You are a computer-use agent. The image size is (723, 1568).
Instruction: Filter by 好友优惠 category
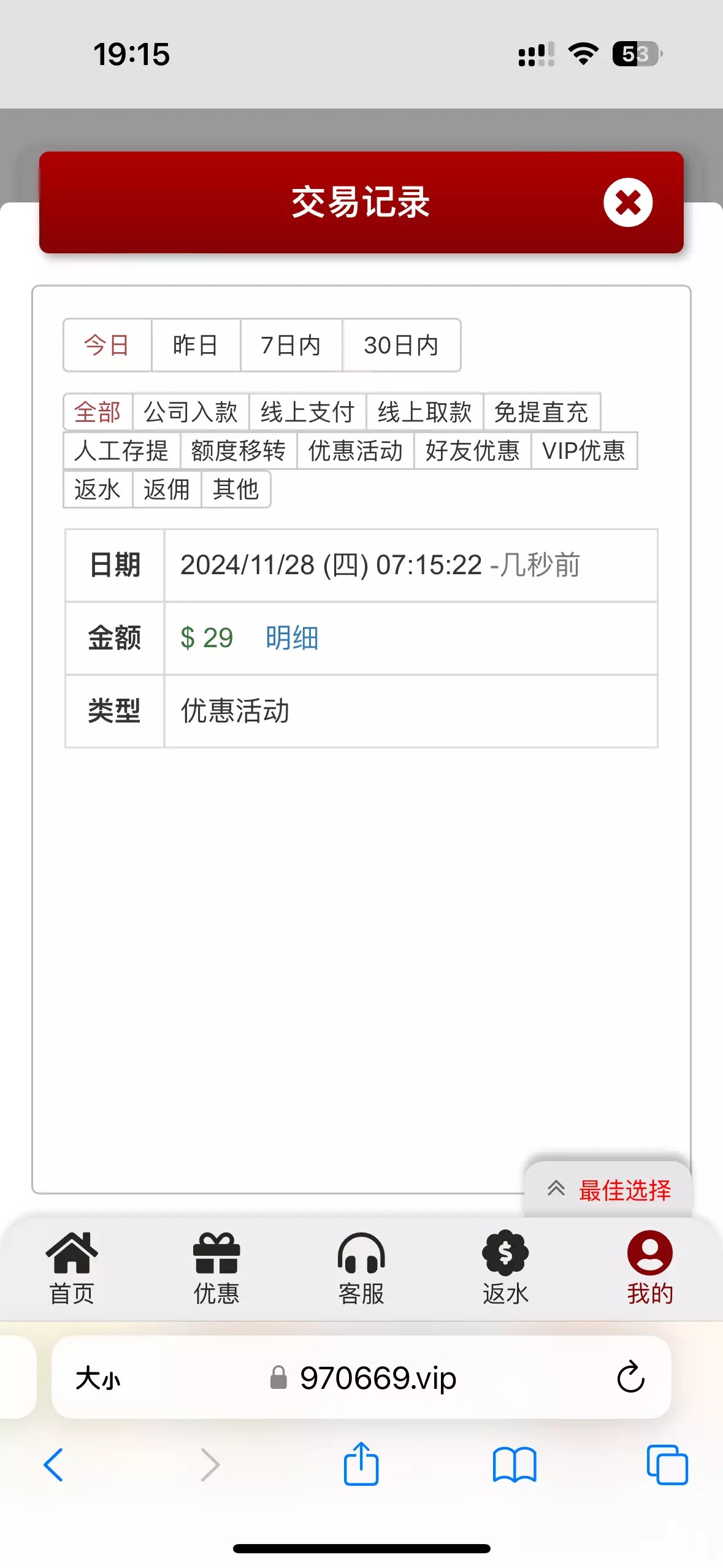tap(472, 451)
